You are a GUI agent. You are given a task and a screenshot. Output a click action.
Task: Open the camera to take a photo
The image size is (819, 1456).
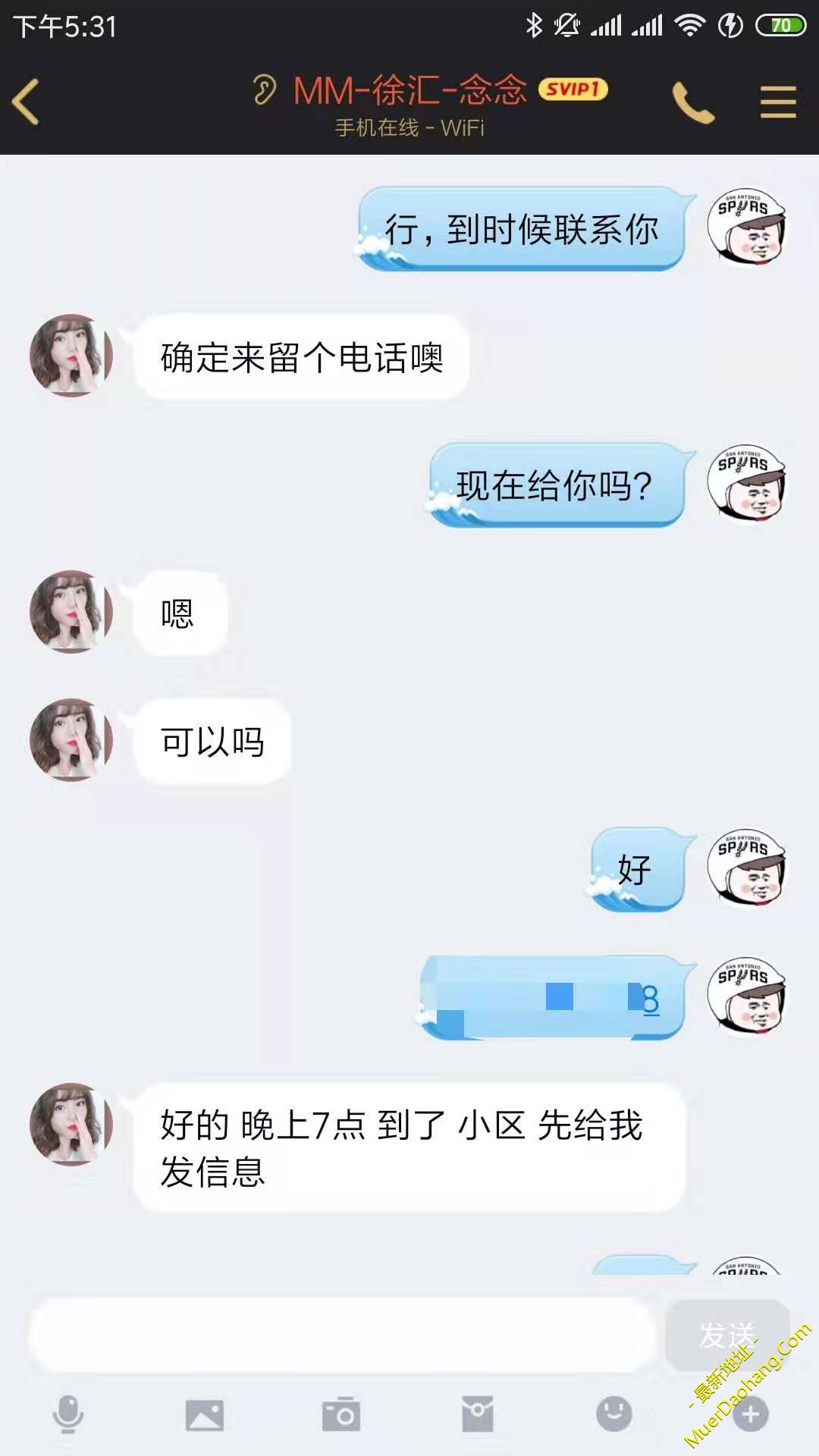[x=341, y=1414]
